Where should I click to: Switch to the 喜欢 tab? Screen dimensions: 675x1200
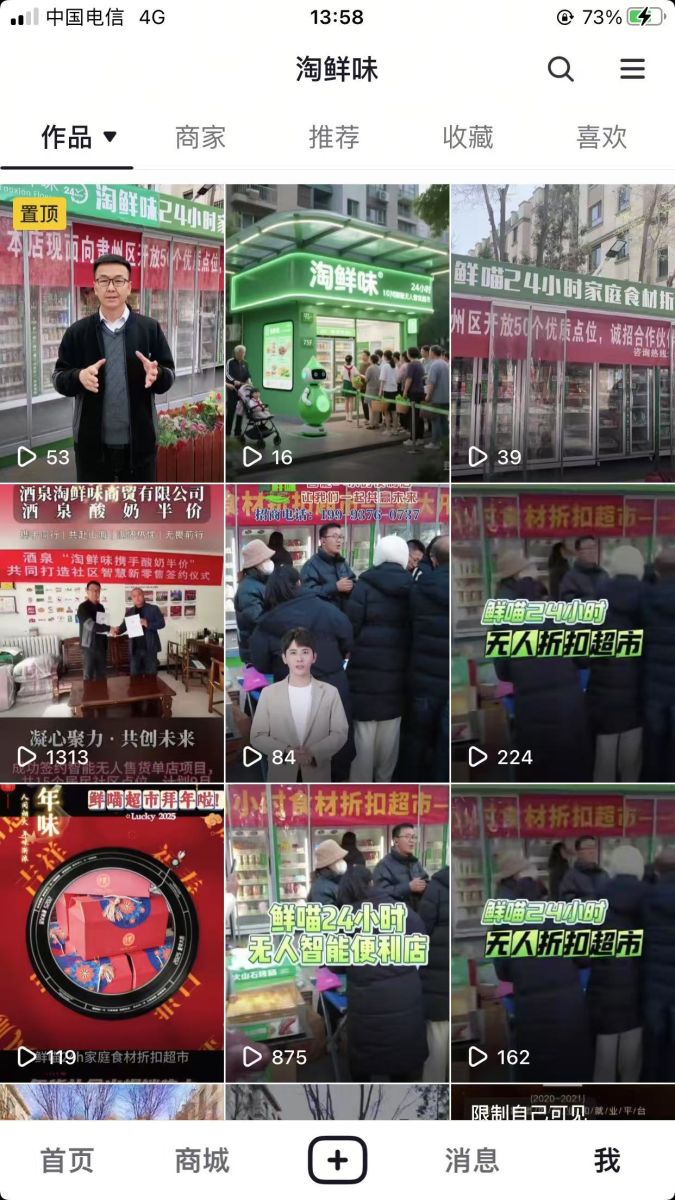coord(601,137)
